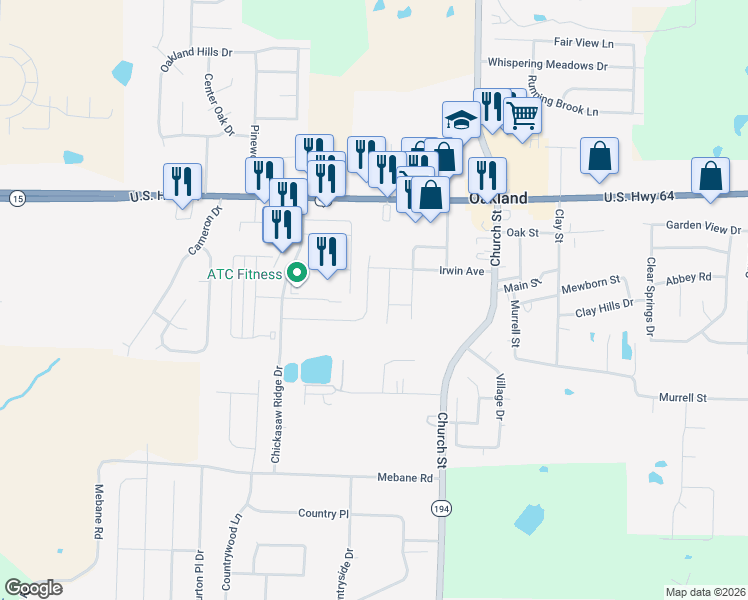Select the shopping bag marker by Garden View Dr

tap(710, 176)
